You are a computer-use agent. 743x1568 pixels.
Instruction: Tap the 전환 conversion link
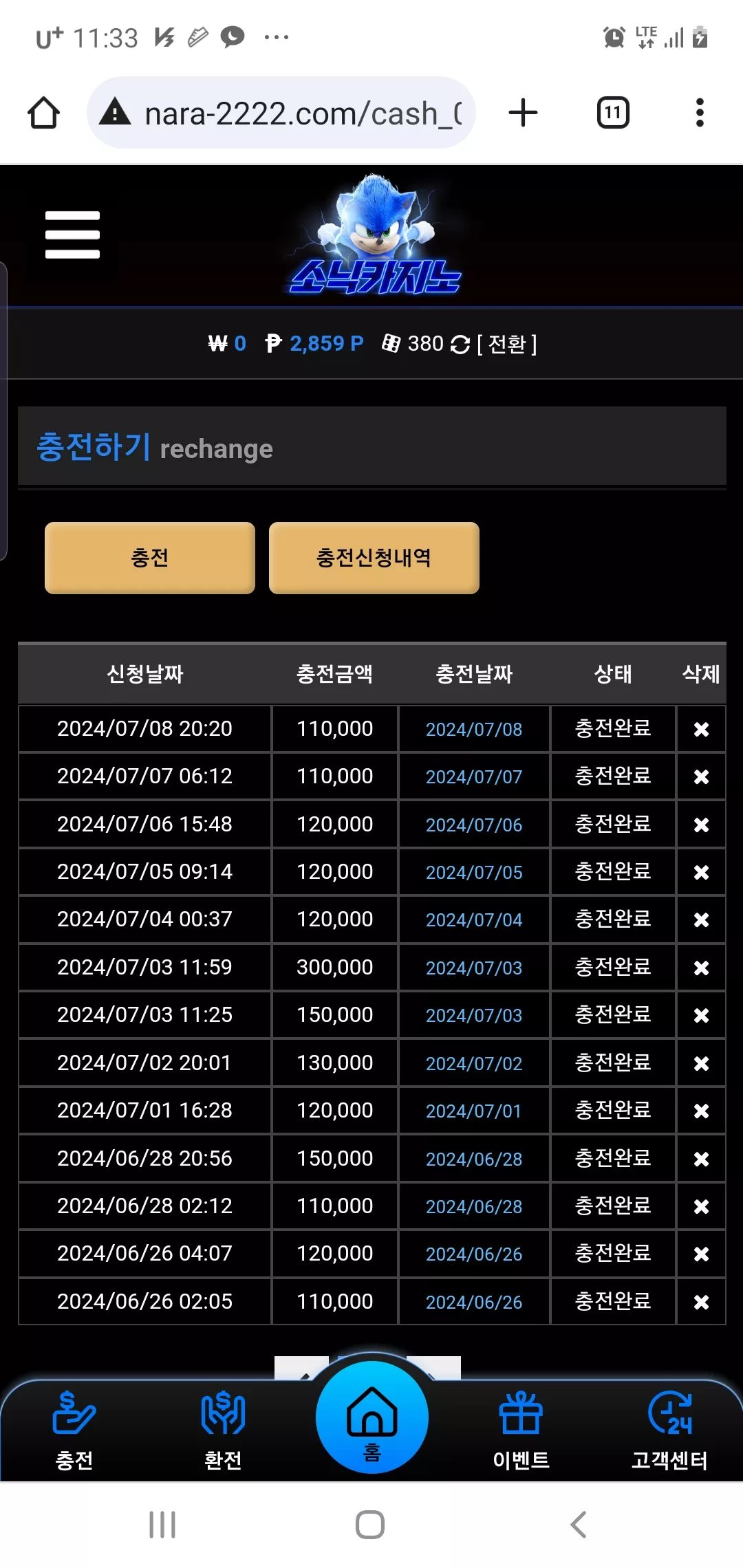506,344
